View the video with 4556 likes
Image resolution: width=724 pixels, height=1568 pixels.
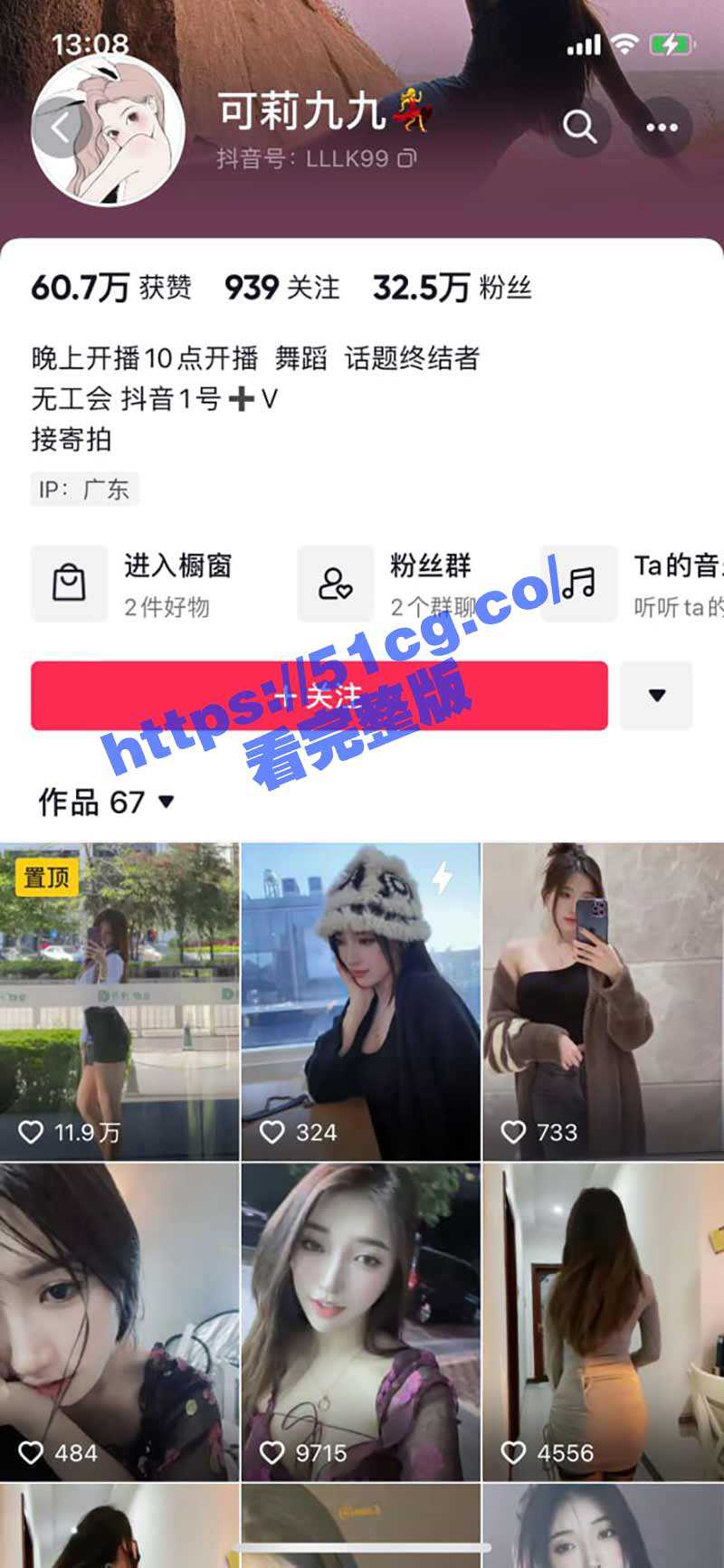tap(603, 1322)
